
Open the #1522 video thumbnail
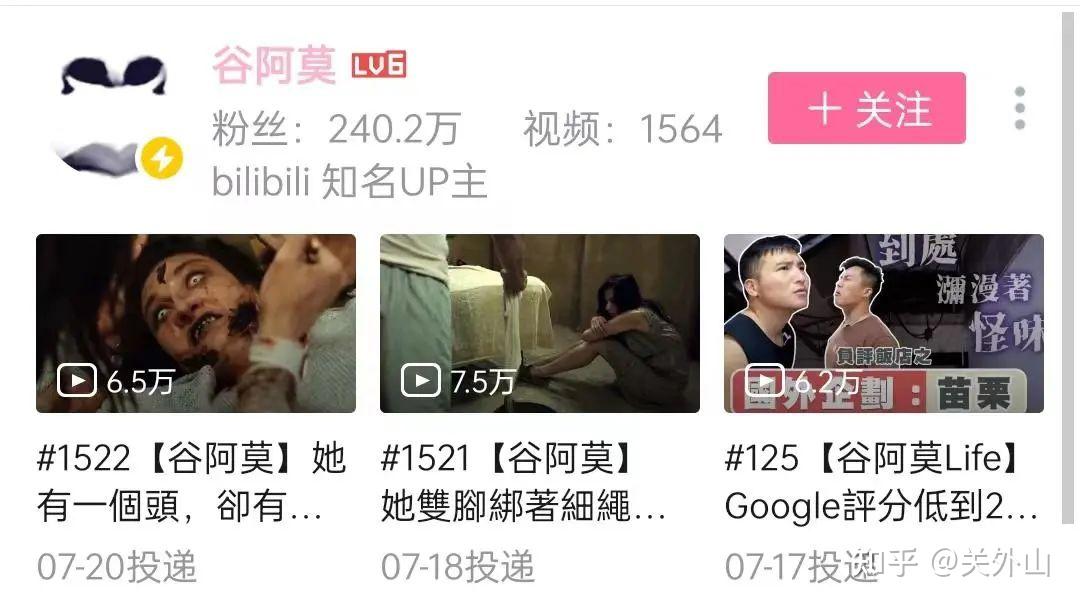(x=196, y=323)
